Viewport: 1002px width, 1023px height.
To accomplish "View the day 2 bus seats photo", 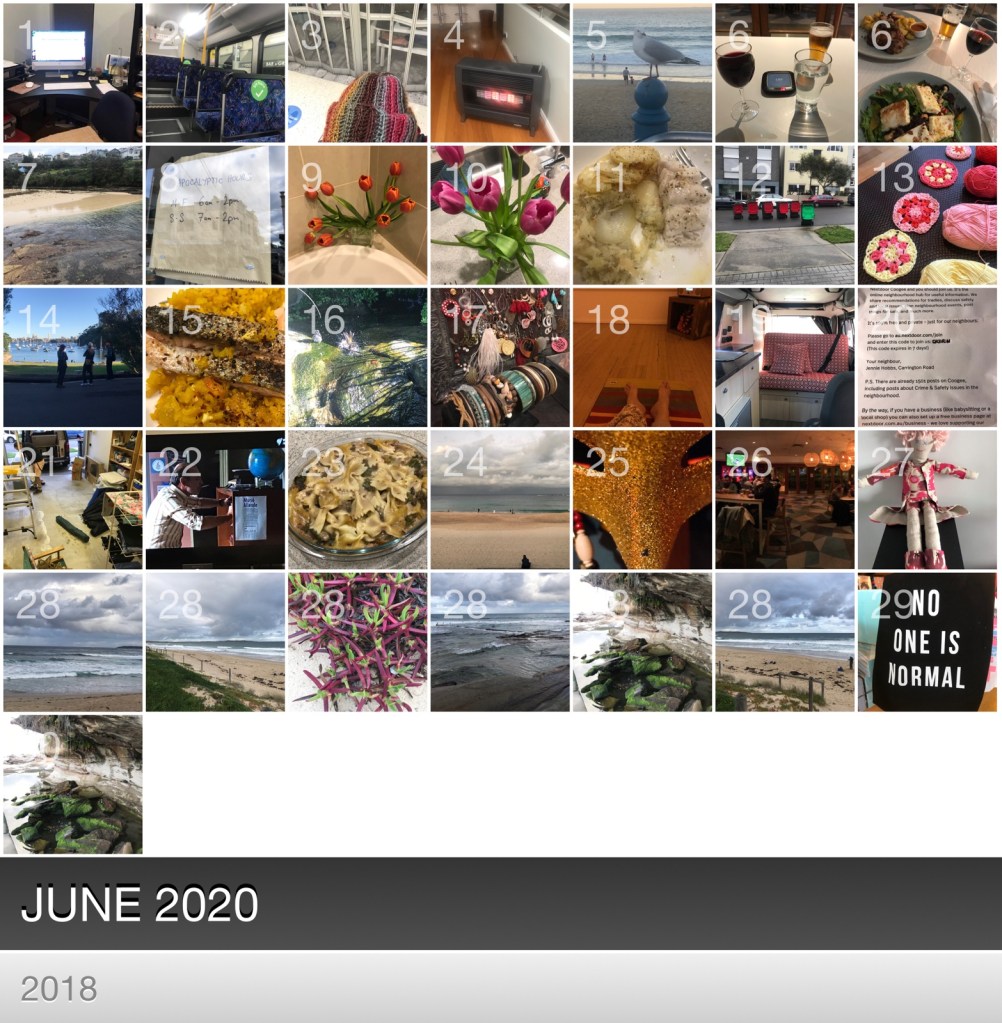I will coord(215,72).
